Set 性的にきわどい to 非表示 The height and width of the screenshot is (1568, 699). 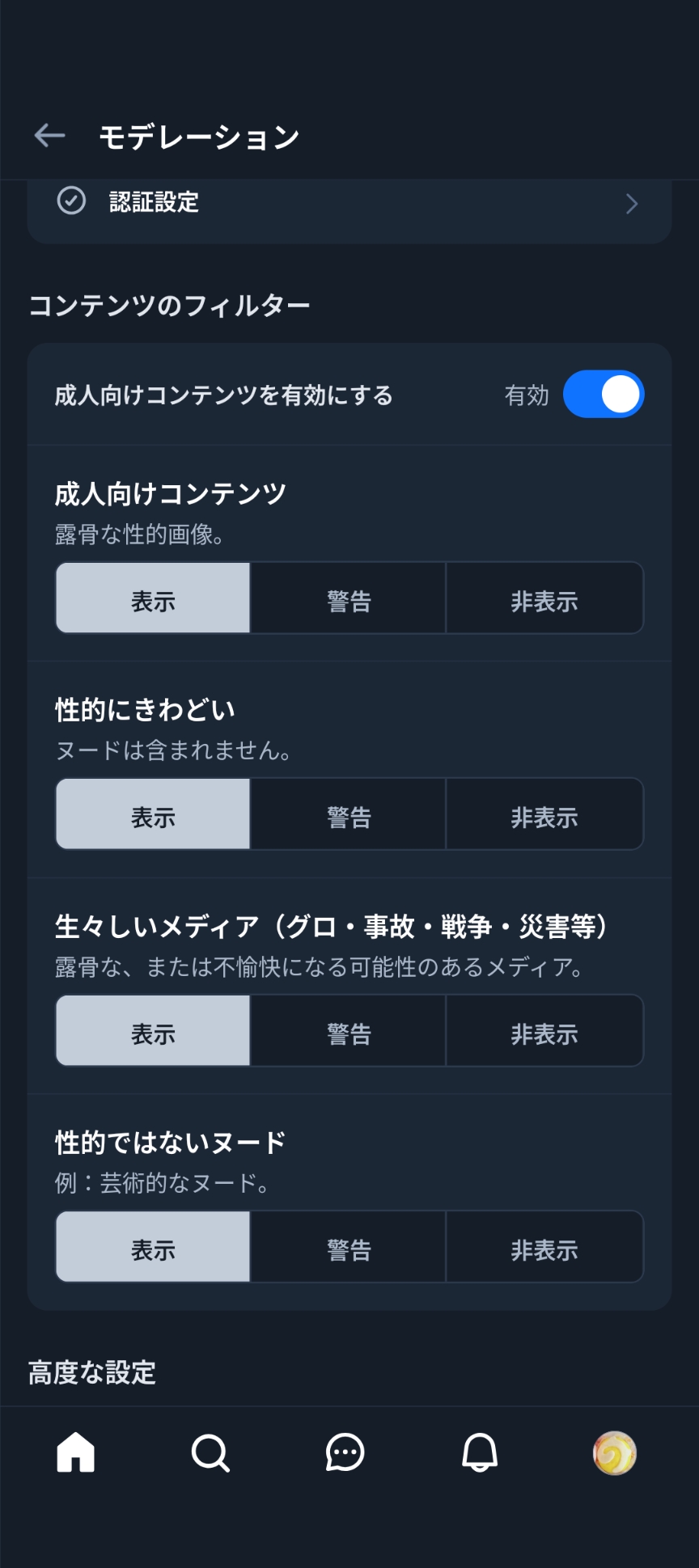[544, 815]
